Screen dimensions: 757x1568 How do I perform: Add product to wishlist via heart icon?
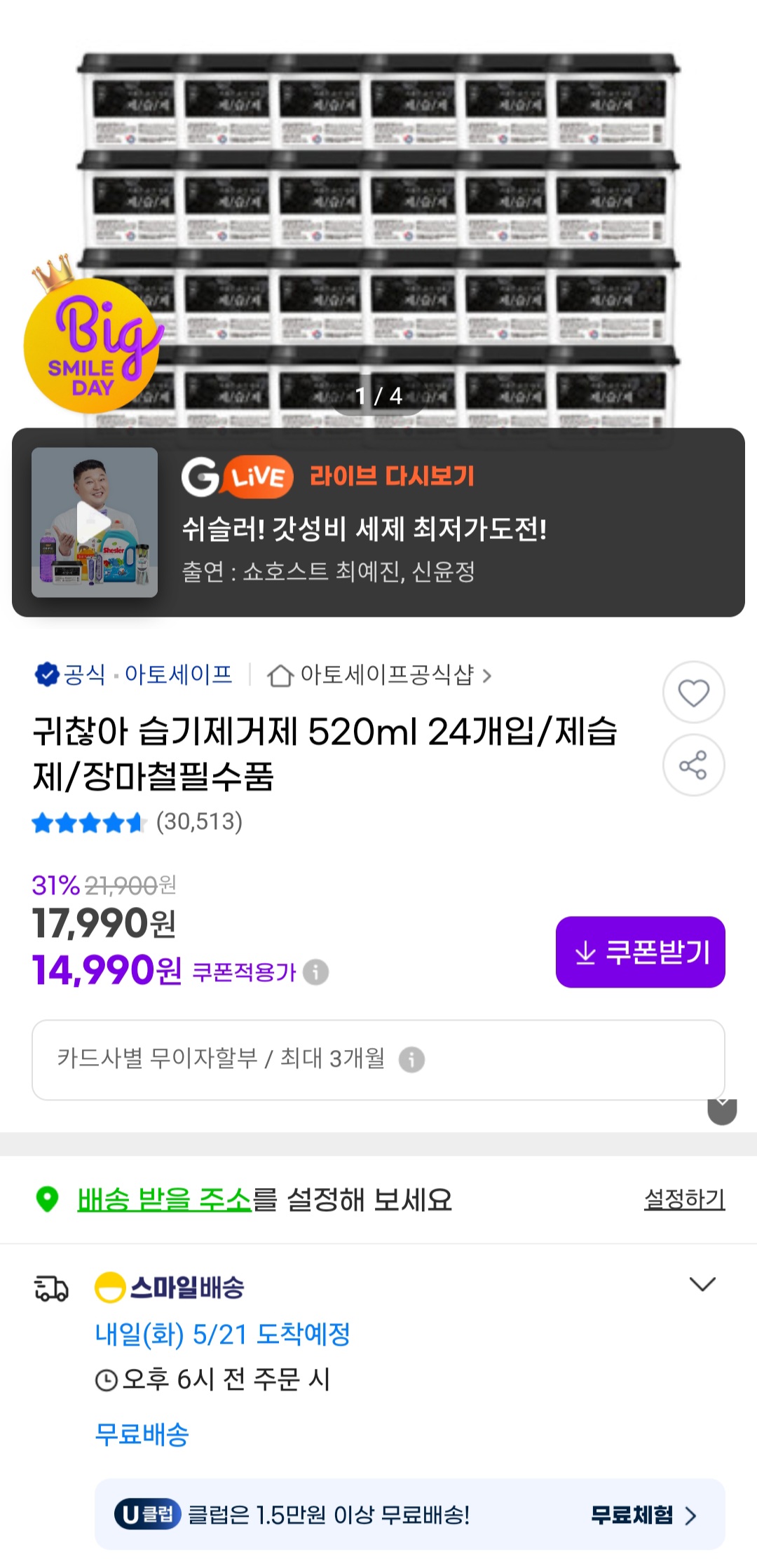point(693,691)
